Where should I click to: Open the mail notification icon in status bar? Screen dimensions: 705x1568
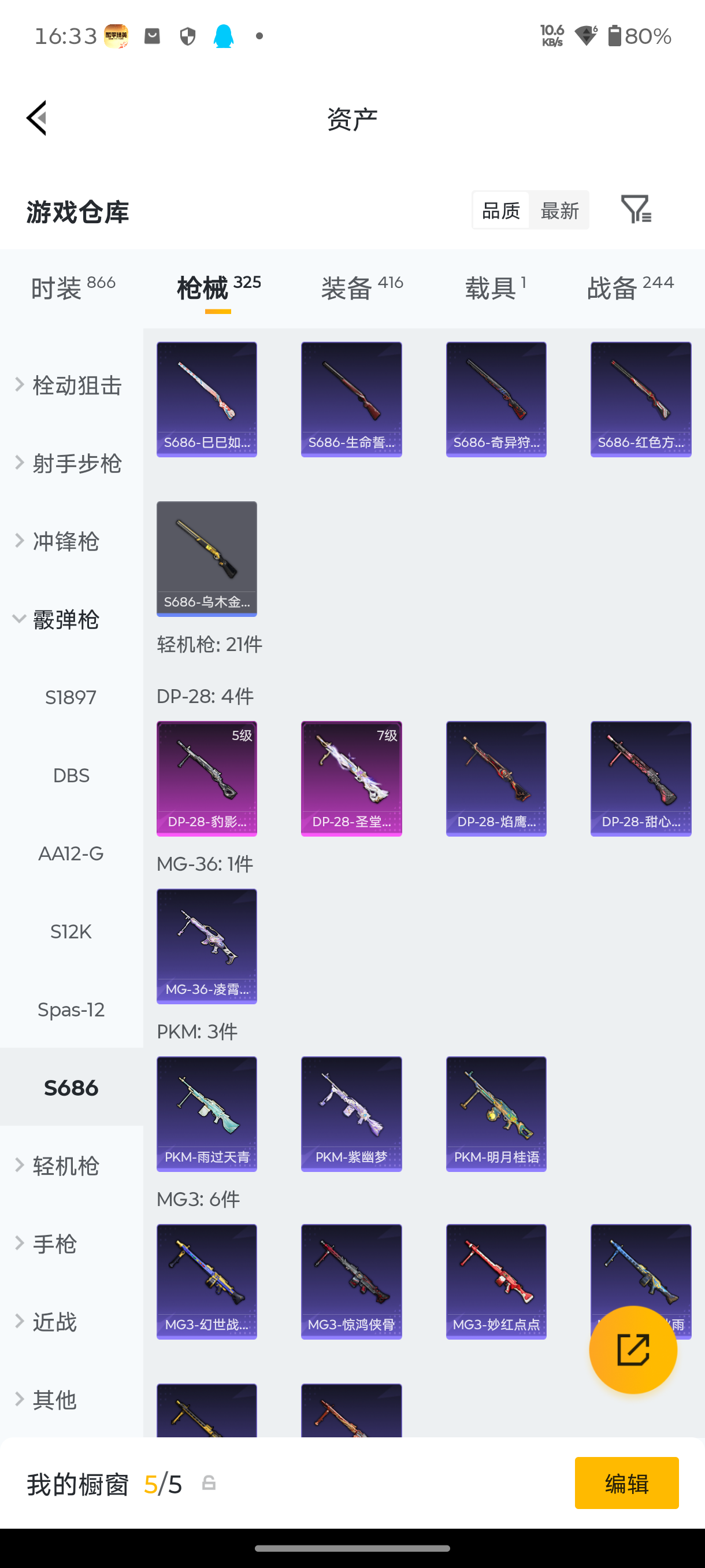point(151,36)
